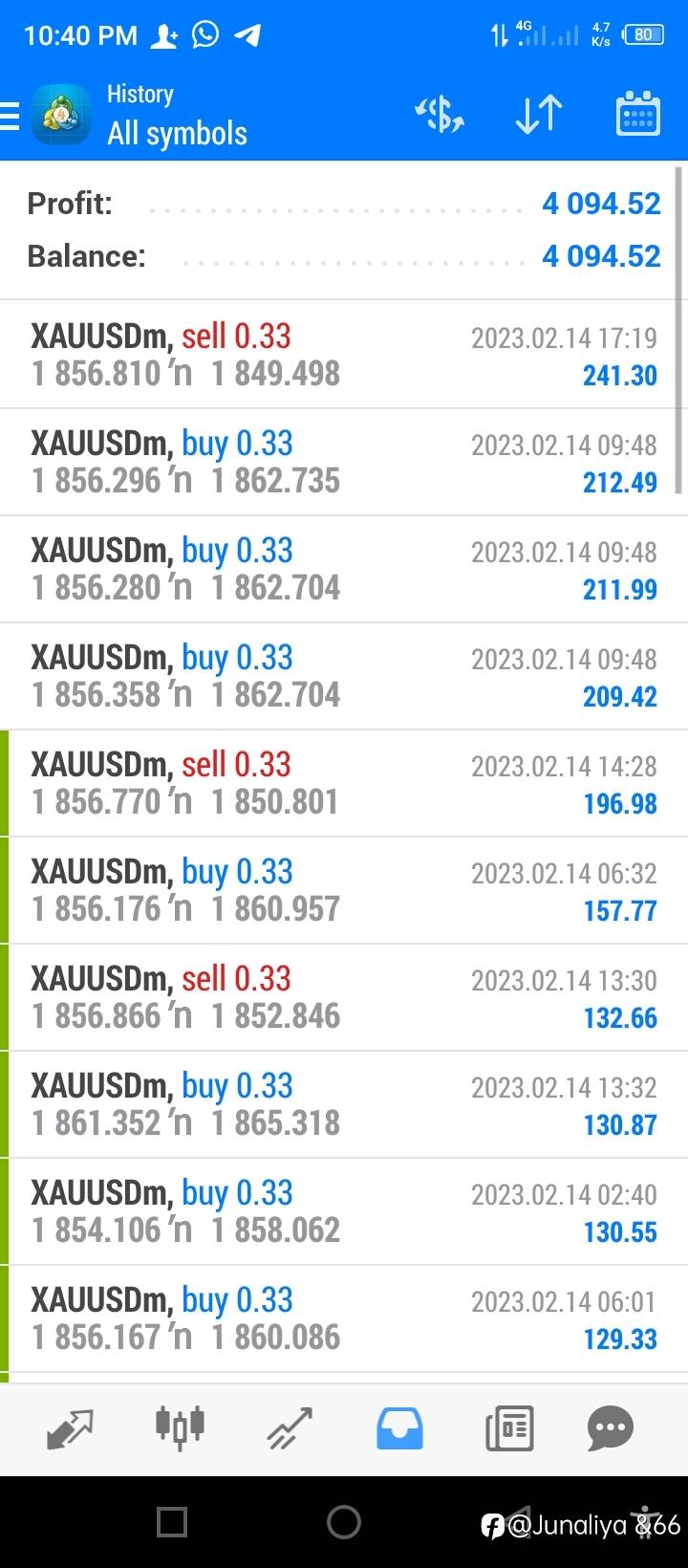
Task: Switch to the Quotes tab
Action: [x=70, y=1429]
